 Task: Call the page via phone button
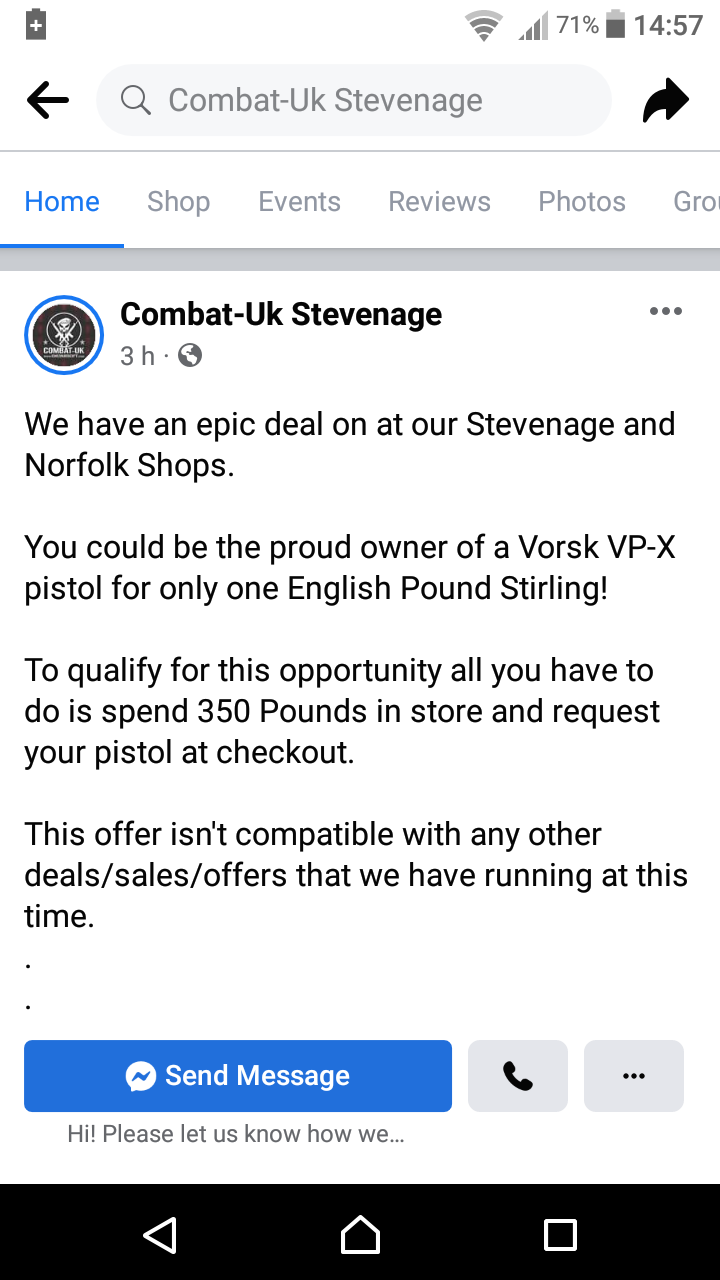pos(517,1076)
